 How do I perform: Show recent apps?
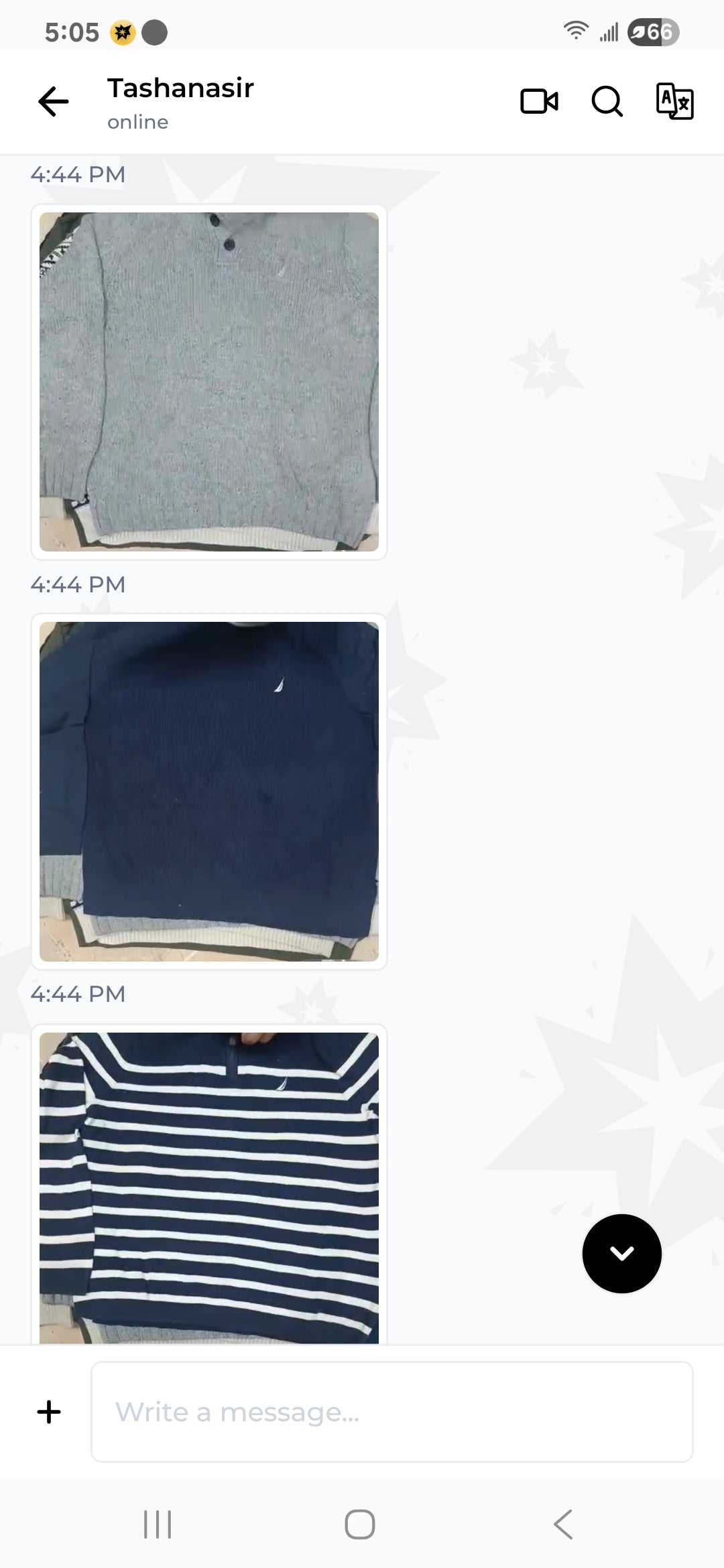pos(158,1524)
